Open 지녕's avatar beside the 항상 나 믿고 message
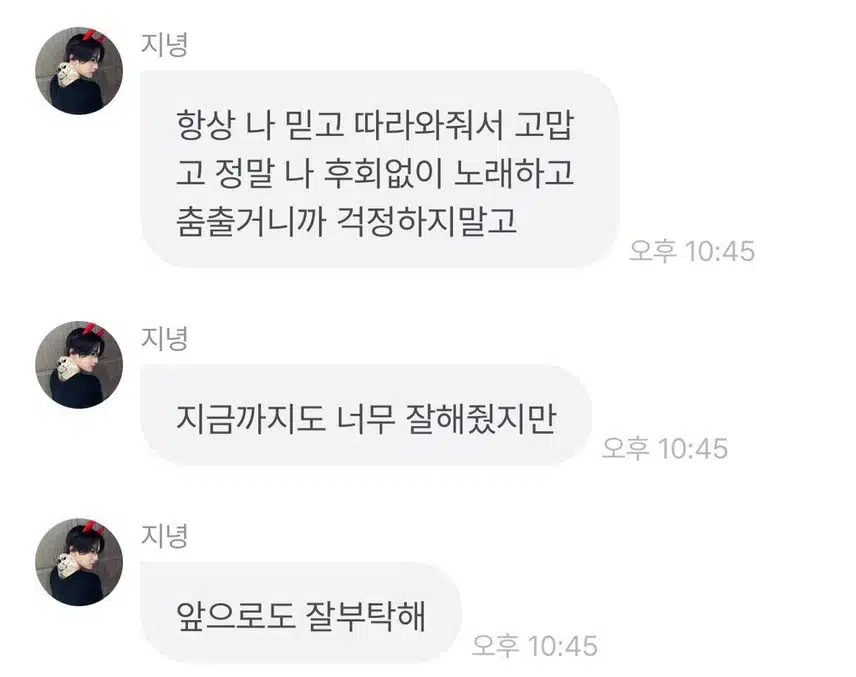This screenshot has width=856, height=677. pos(79,71)
